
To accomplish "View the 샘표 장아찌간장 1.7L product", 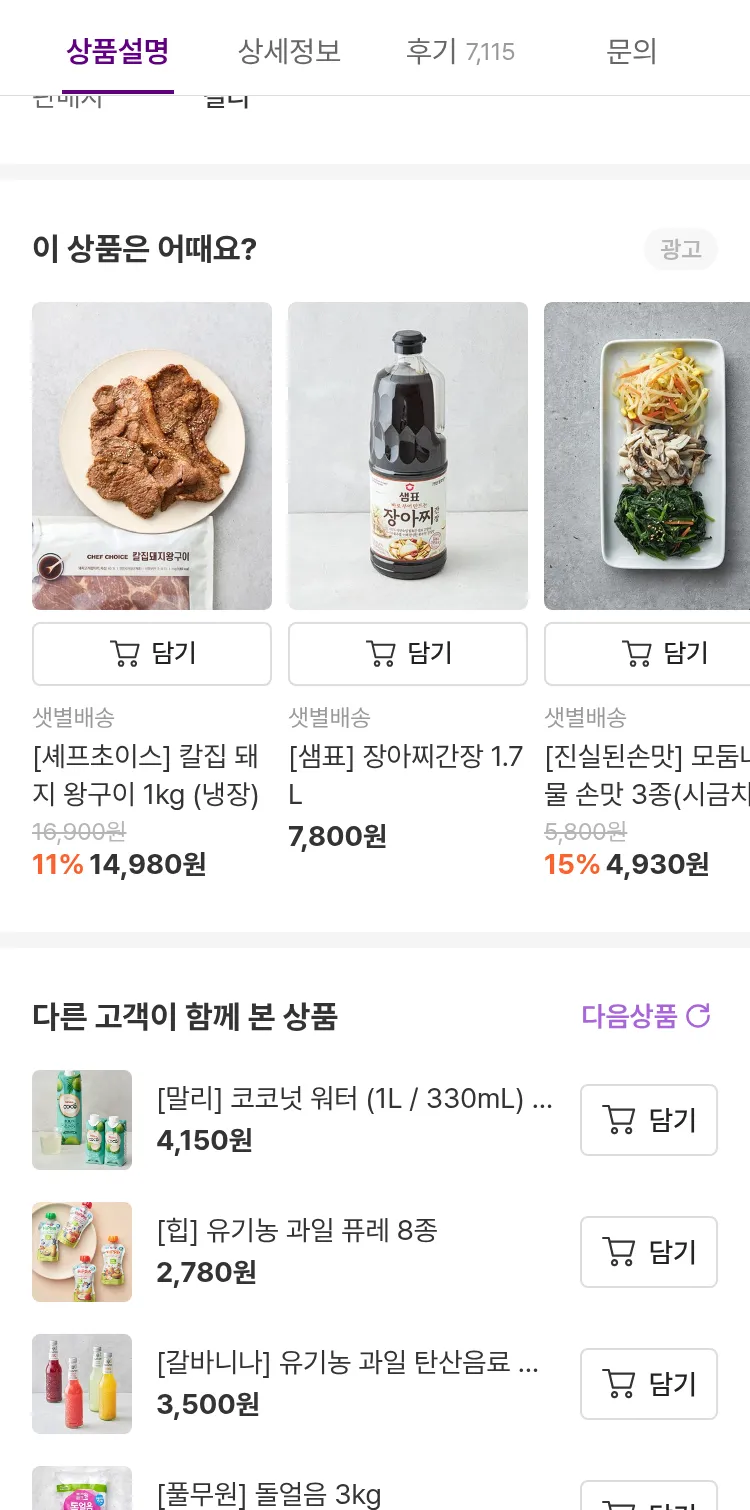I will (408, 456).
